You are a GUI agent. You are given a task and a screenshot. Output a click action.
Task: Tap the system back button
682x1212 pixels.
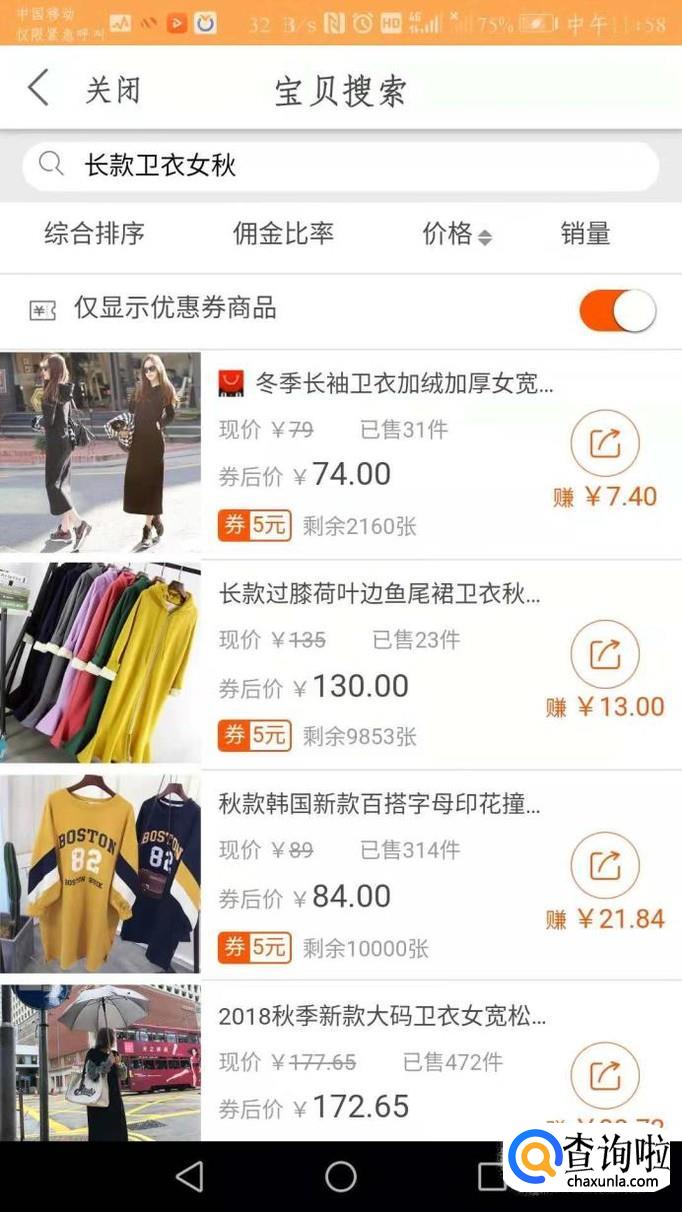point(190,1176)
